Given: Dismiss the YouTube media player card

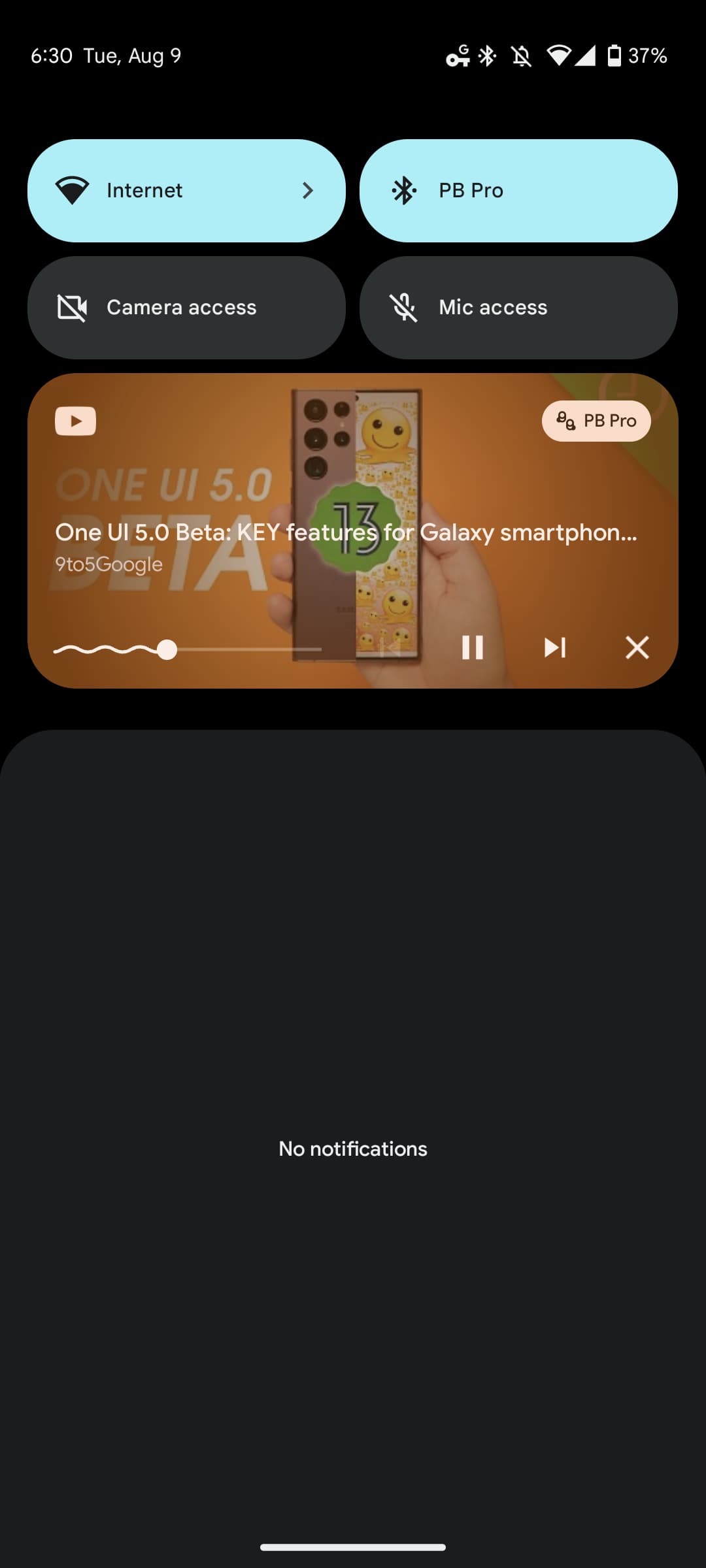Looking at the screenshot, I should pyautogui.click(x=637, y=647).
